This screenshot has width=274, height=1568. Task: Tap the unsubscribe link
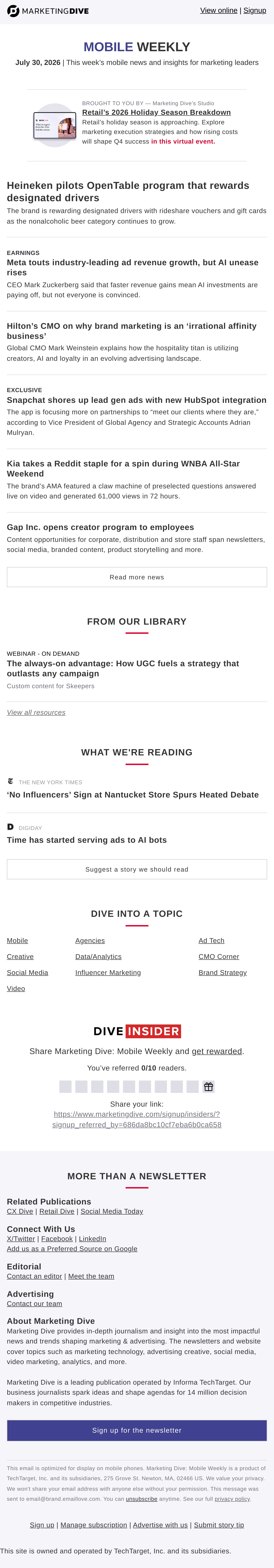[142, 1499]
